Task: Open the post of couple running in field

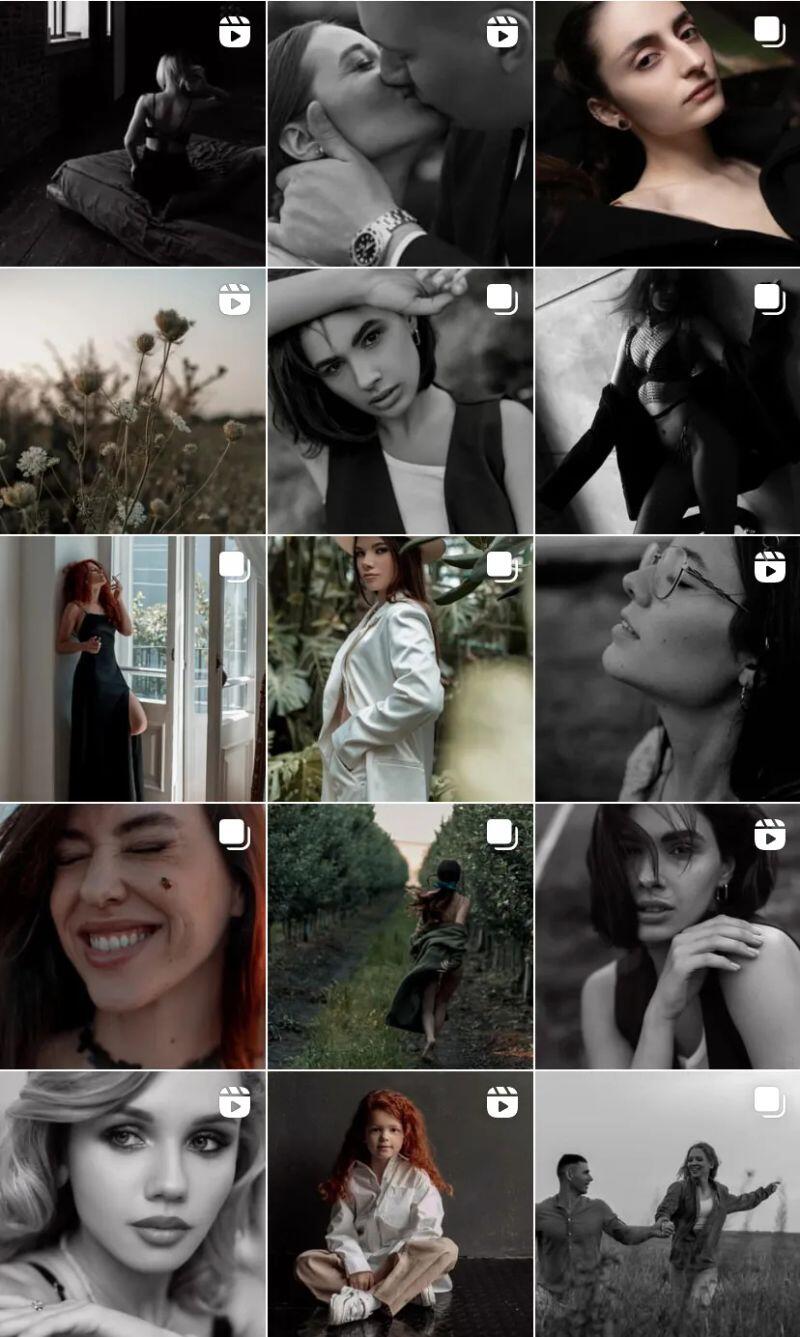Action: click(x=667, y=1204)
